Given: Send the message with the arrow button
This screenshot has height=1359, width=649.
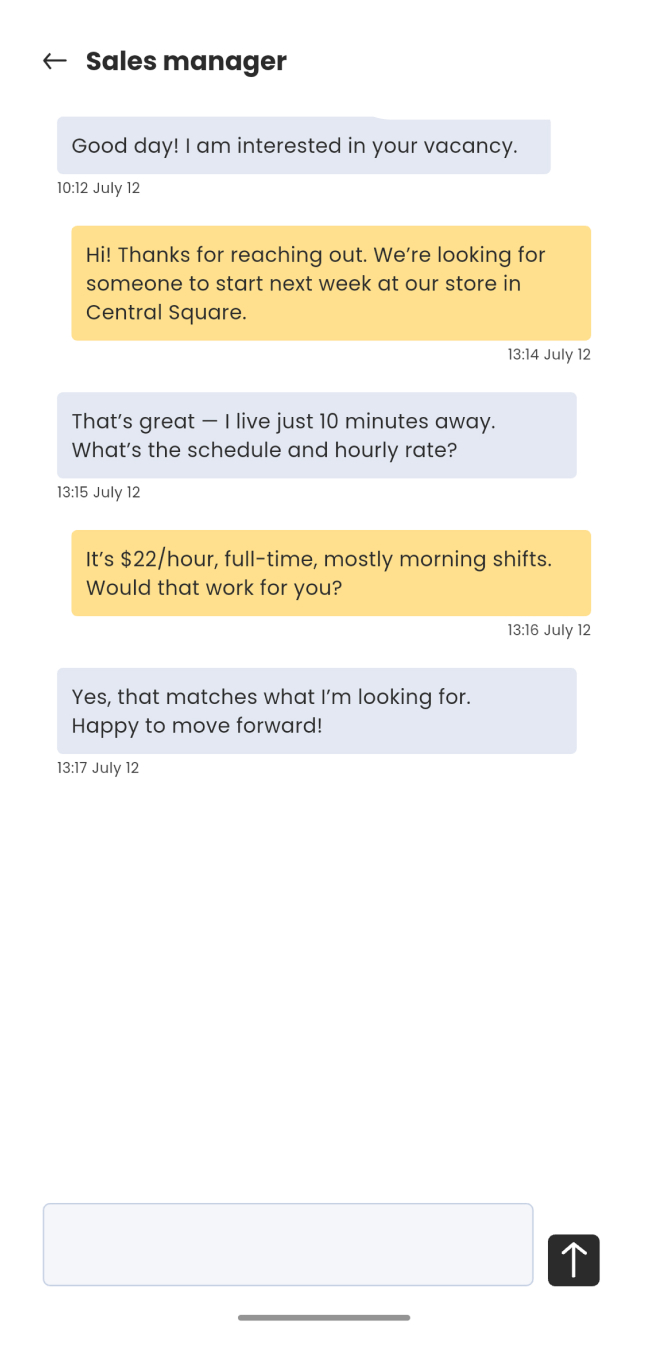Looking at the screenshot, I should click(574, 1260).
